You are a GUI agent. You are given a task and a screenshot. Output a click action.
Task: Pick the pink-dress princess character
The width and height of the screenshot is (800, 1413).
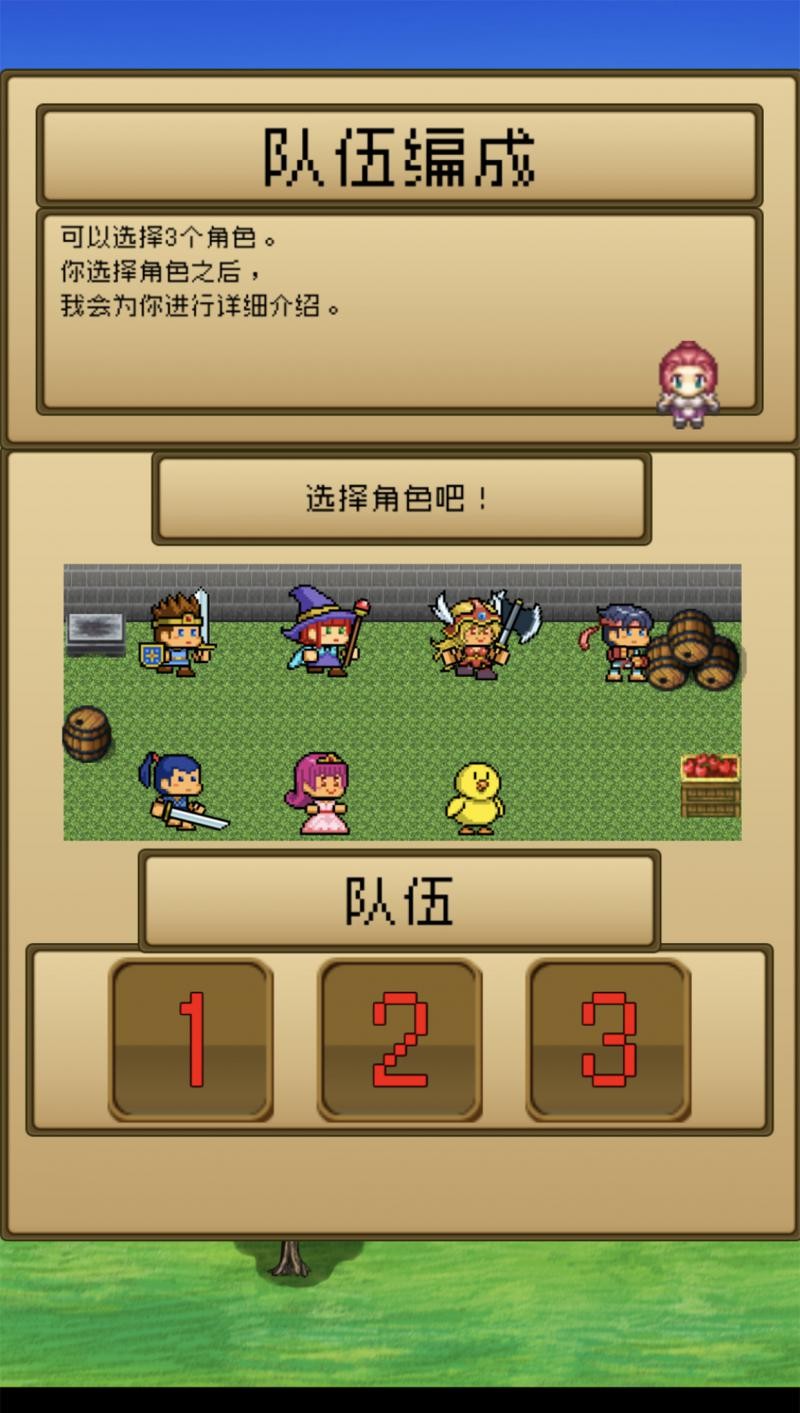[322, 794]
